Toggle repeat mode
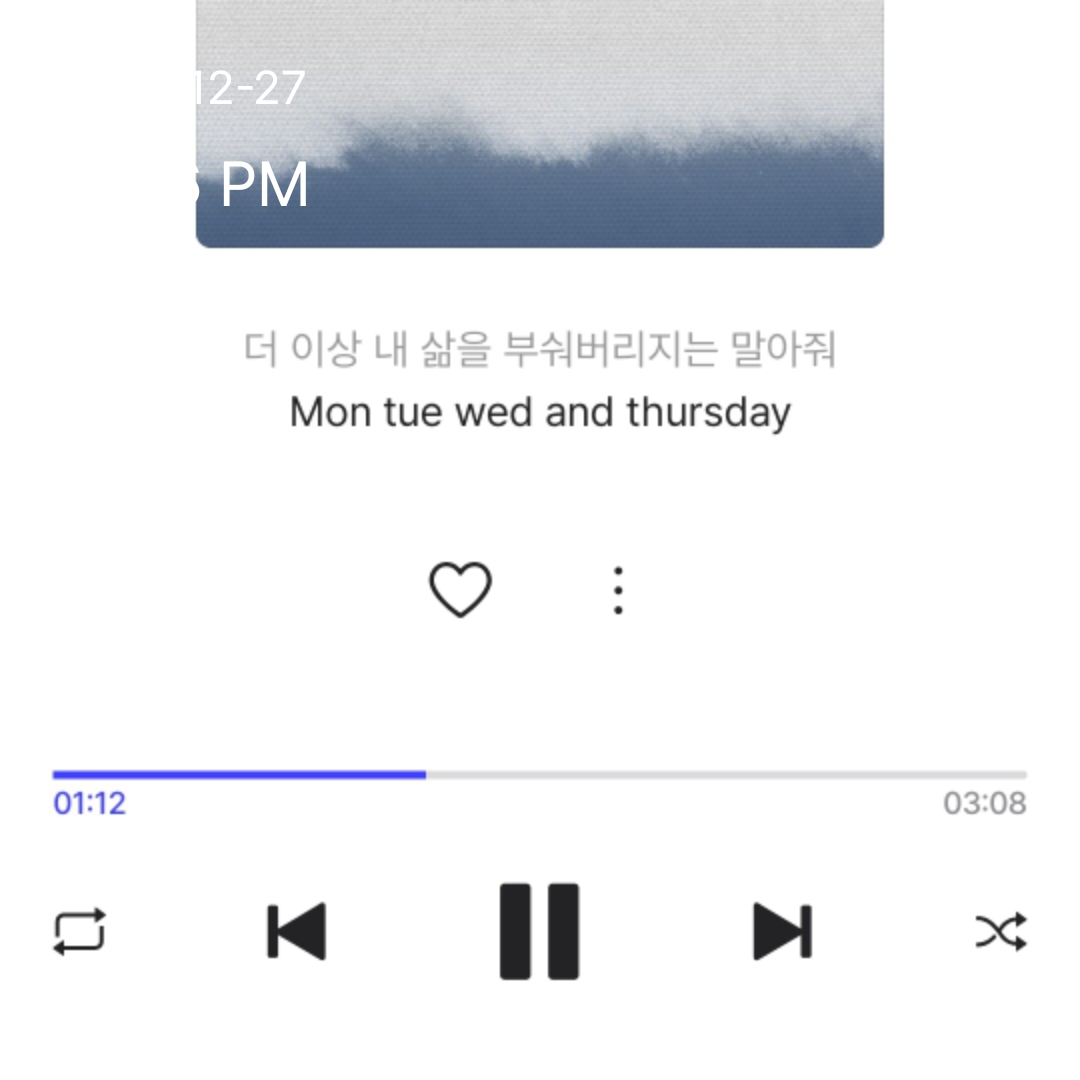Viewport: 1080px width, 1080px height. (x=79, y=931)
